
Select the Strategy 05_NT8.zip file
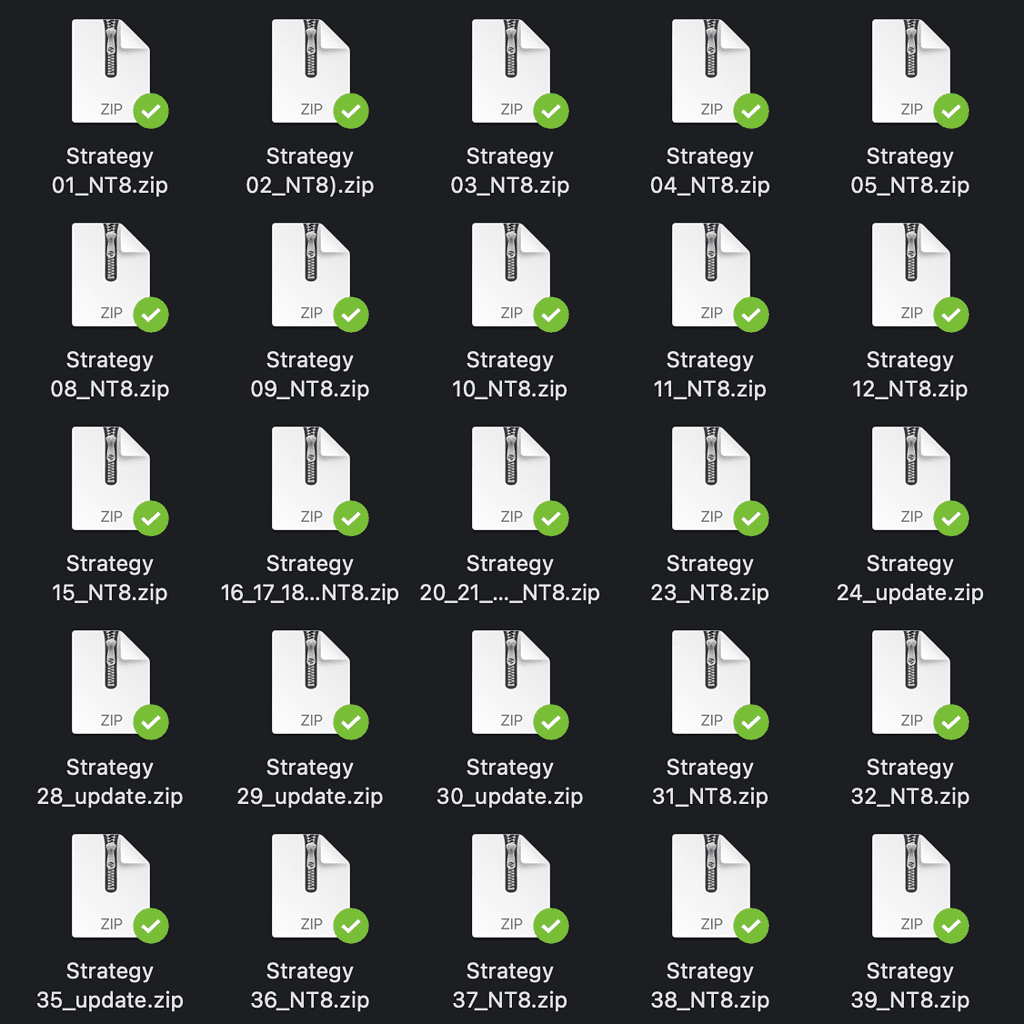point(911,72)
